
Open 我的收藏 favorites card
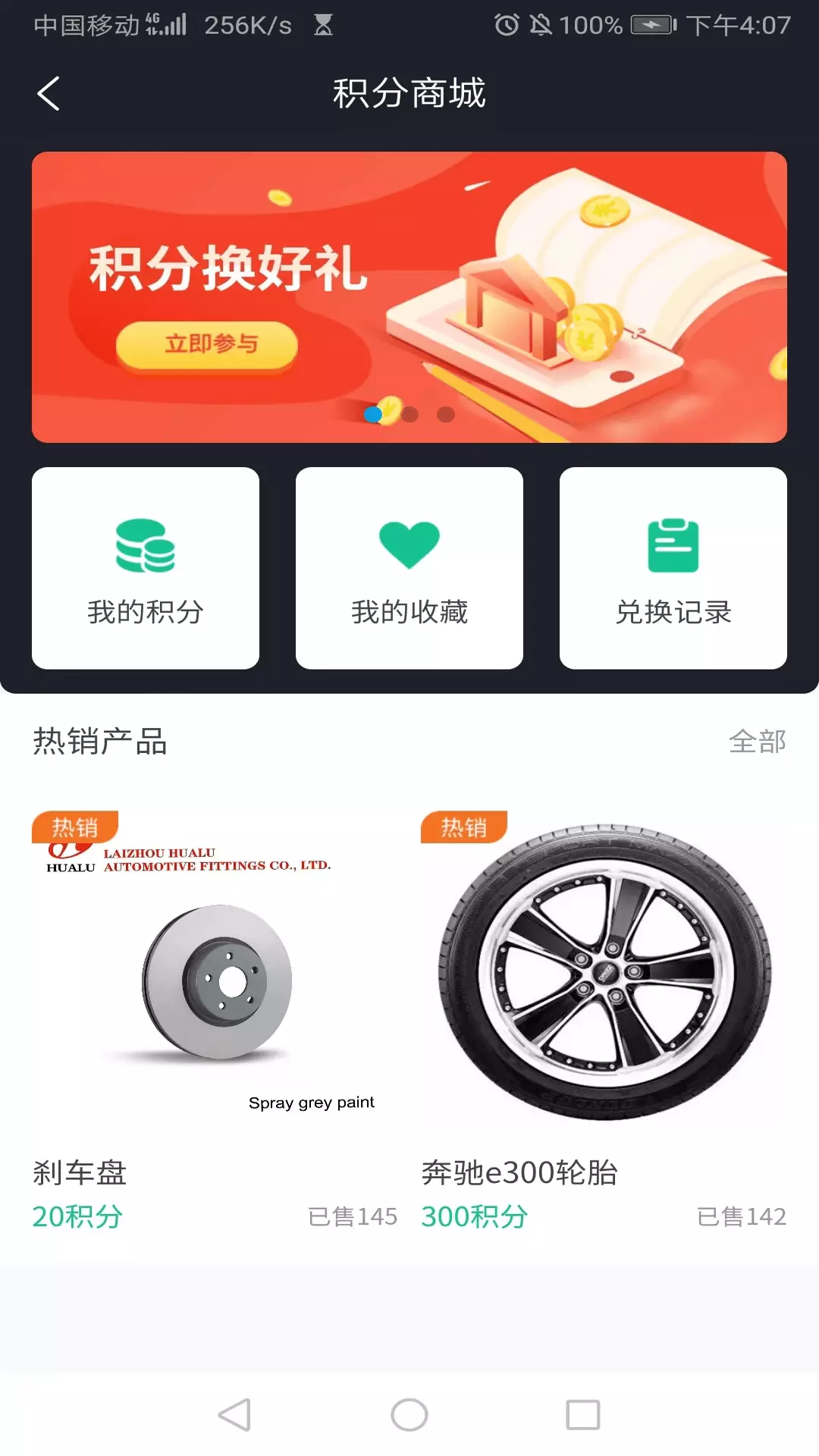409,568
